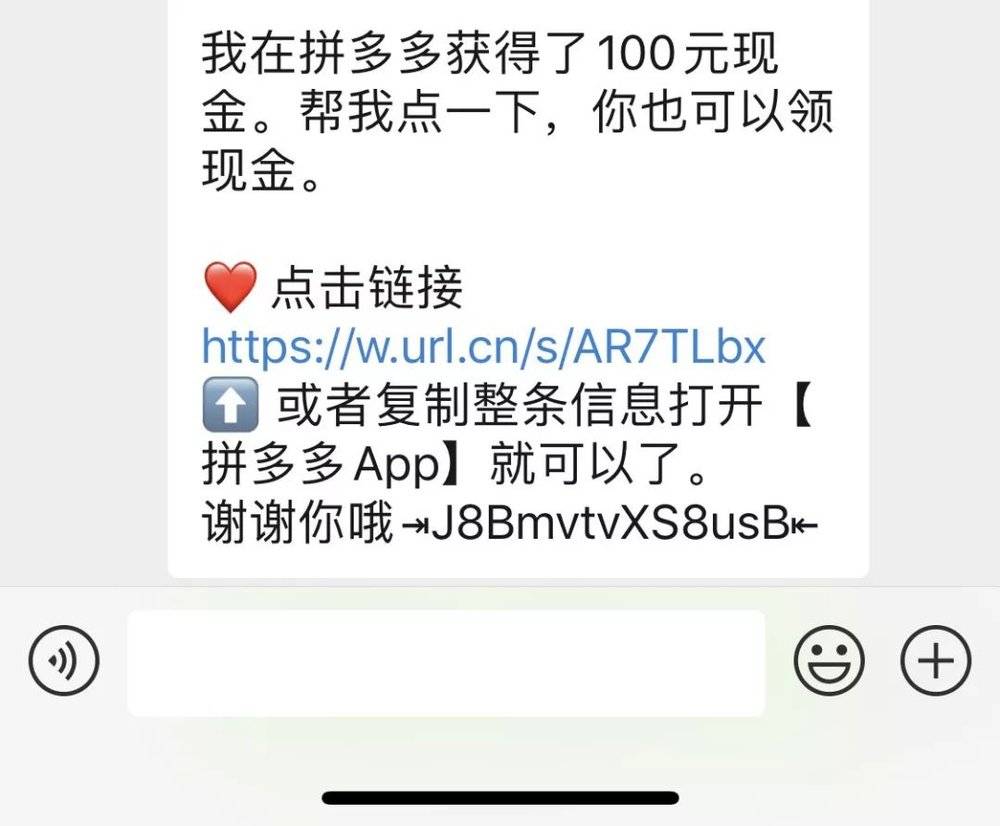The image size is (1000, 826).
Task: Switch to voice message input
Action: pyautogui.click(x=64, y=660)
